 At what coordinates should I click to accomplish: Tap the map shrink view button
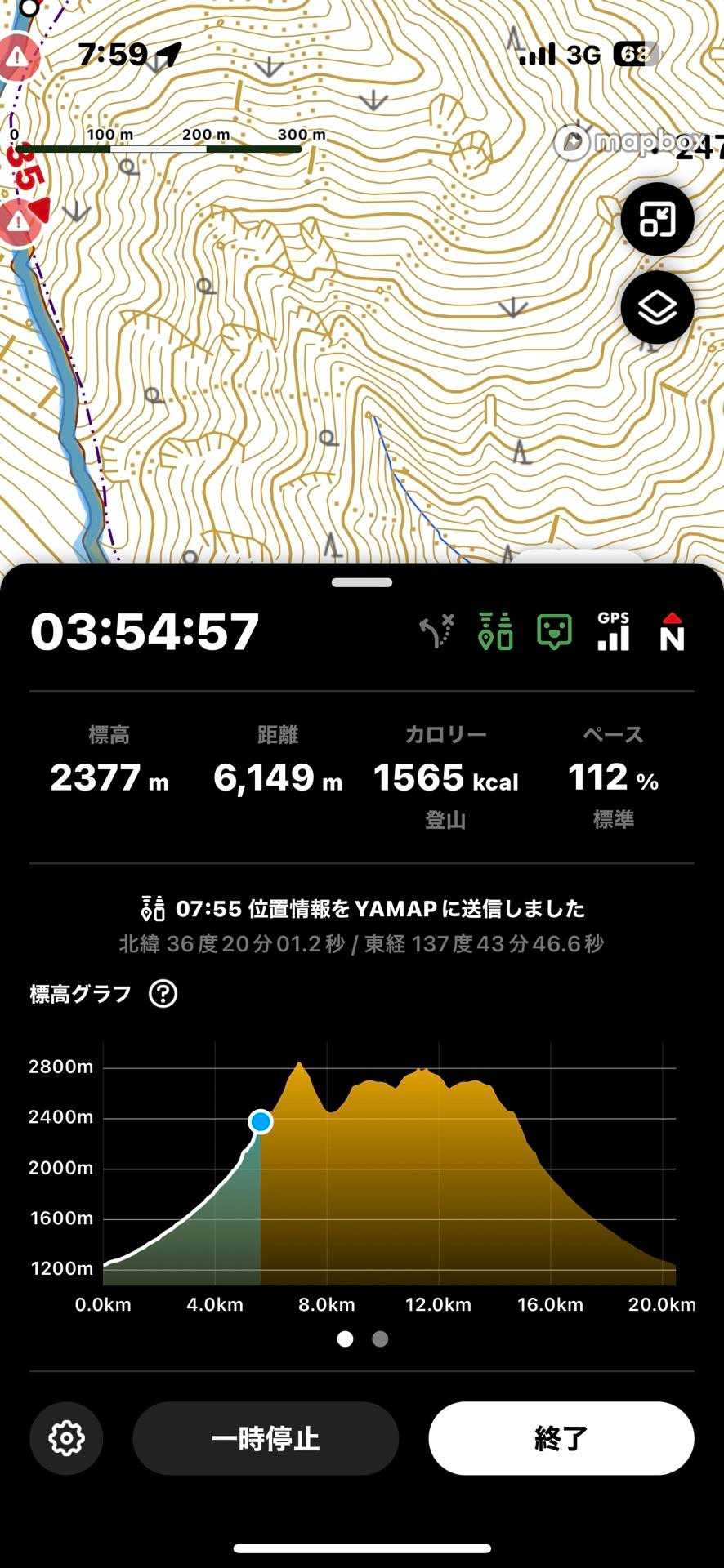(657, 219)
